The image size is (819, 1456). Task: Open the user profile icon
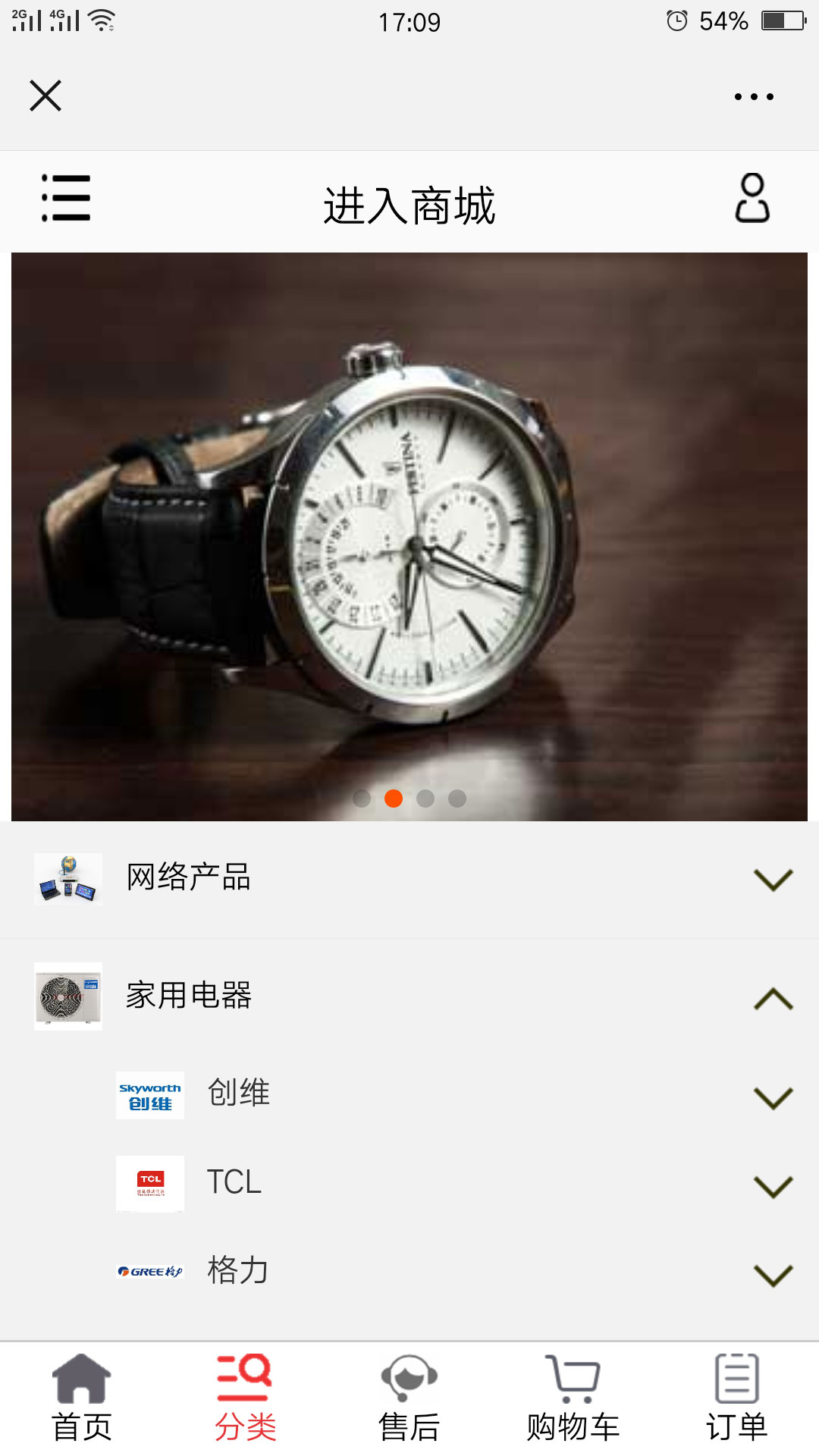tap(752, 199)
